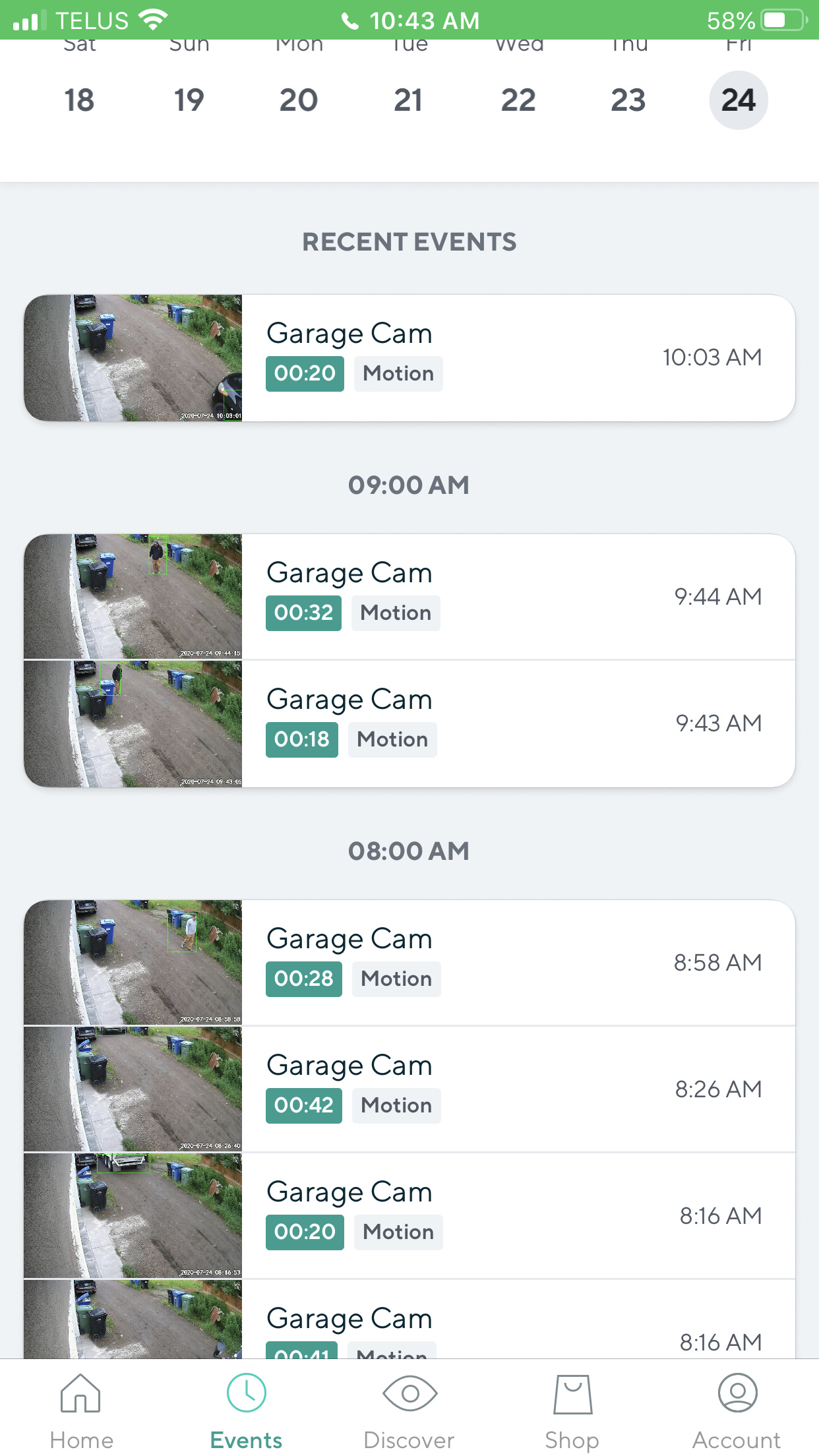819x1456 pixels.
Task: Select Saturday the 18th in the calendar
Action: 79,100
